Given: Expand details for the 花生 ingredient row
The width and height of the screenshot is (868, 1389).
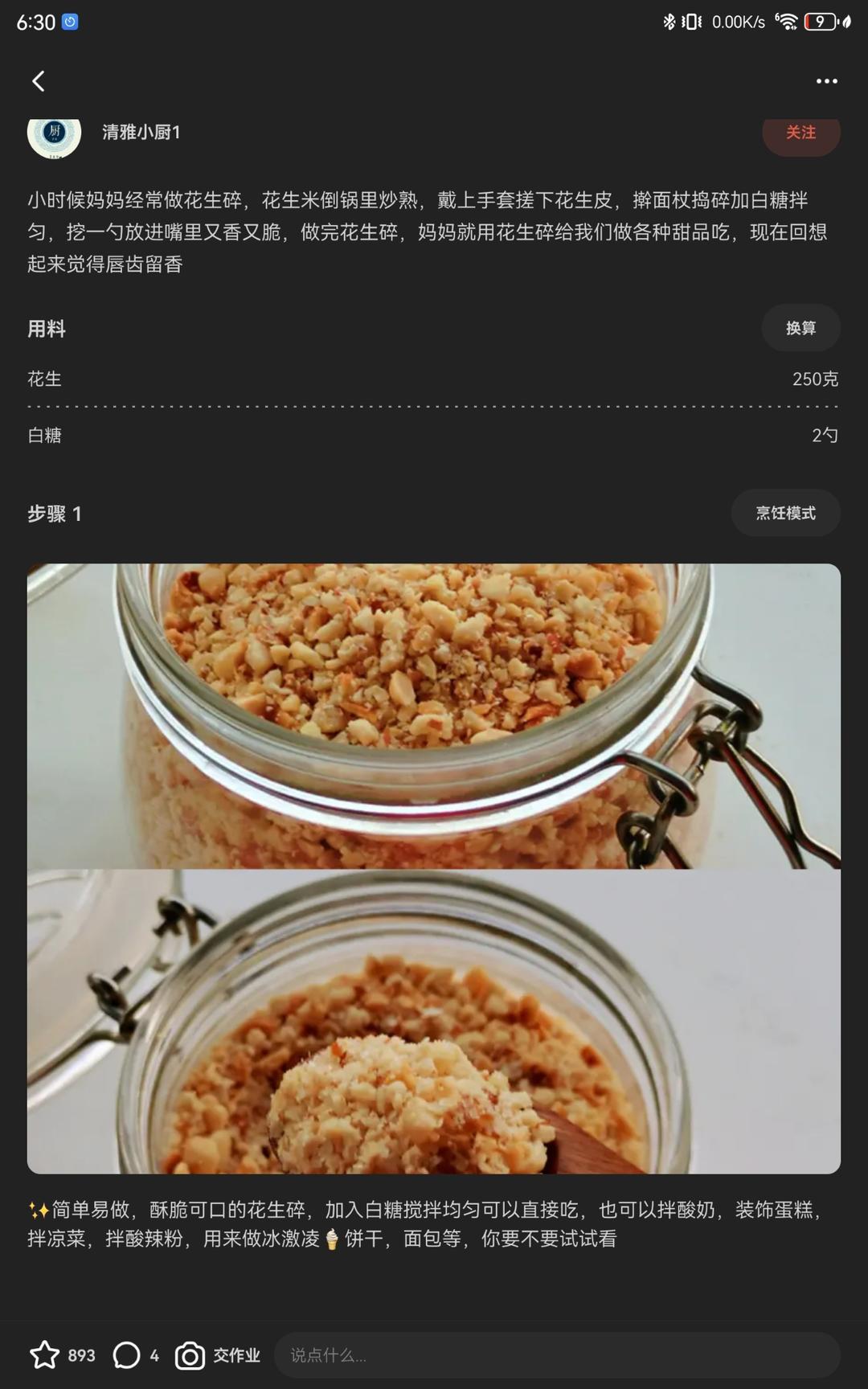Looking at the screenshot, I should 434,379.
